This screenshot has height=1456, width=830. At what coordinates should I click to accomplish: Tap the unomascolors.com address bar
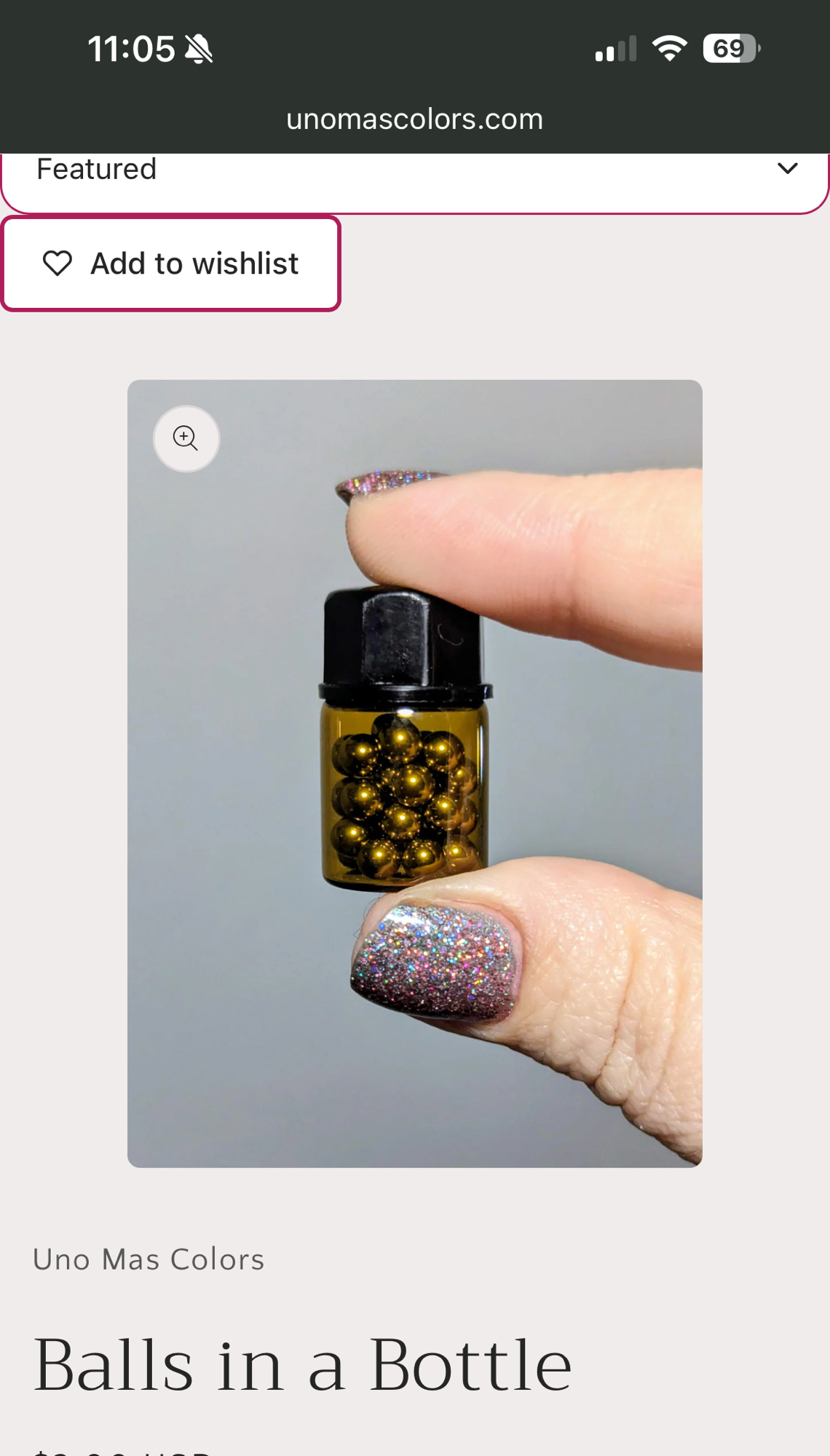(415, 119)
